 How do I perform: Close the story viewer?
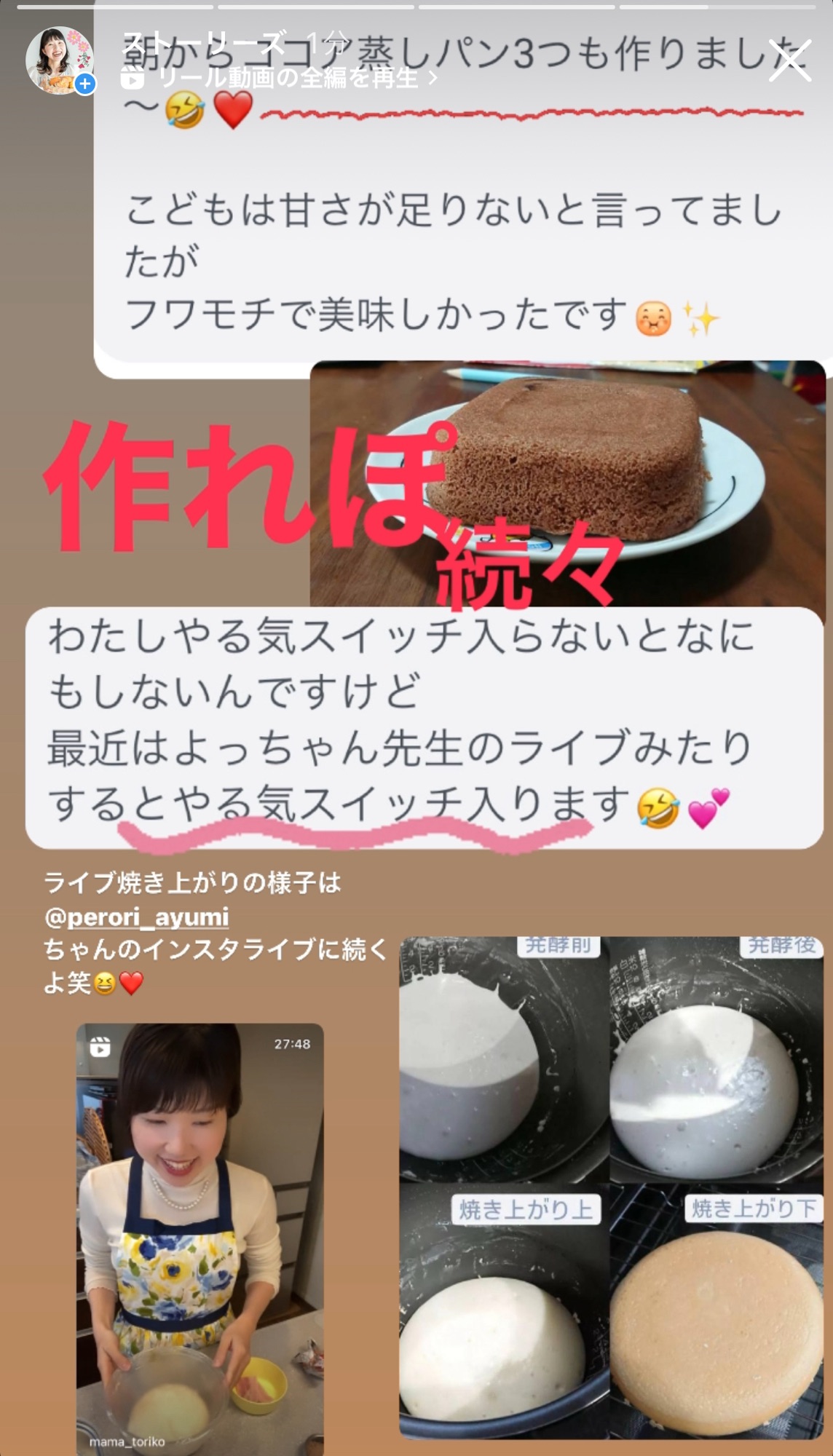(x=789, y=60)
